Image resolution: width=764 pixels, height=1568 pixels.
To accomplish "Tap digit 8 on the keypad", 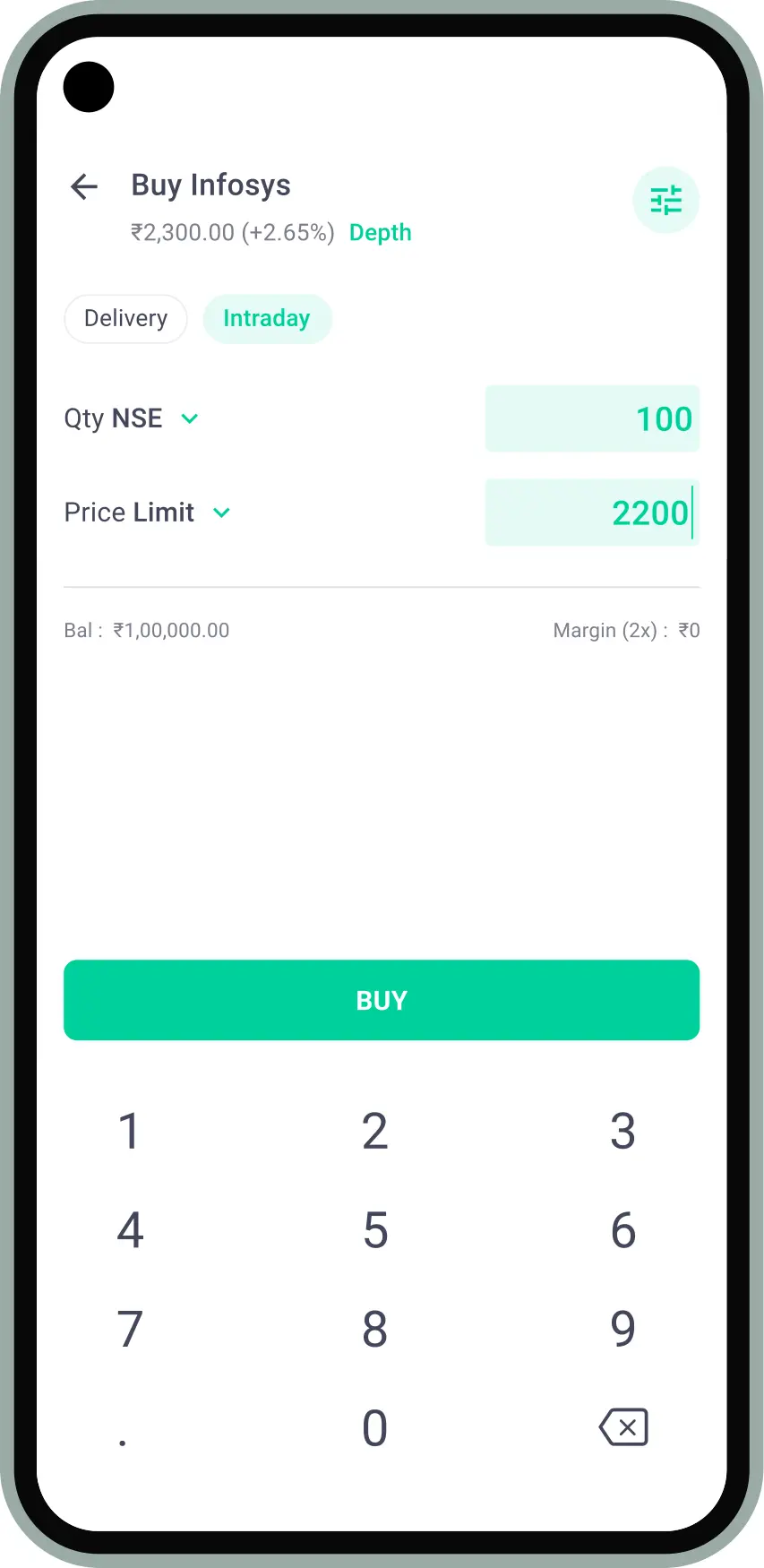I will coord(375,1330).
